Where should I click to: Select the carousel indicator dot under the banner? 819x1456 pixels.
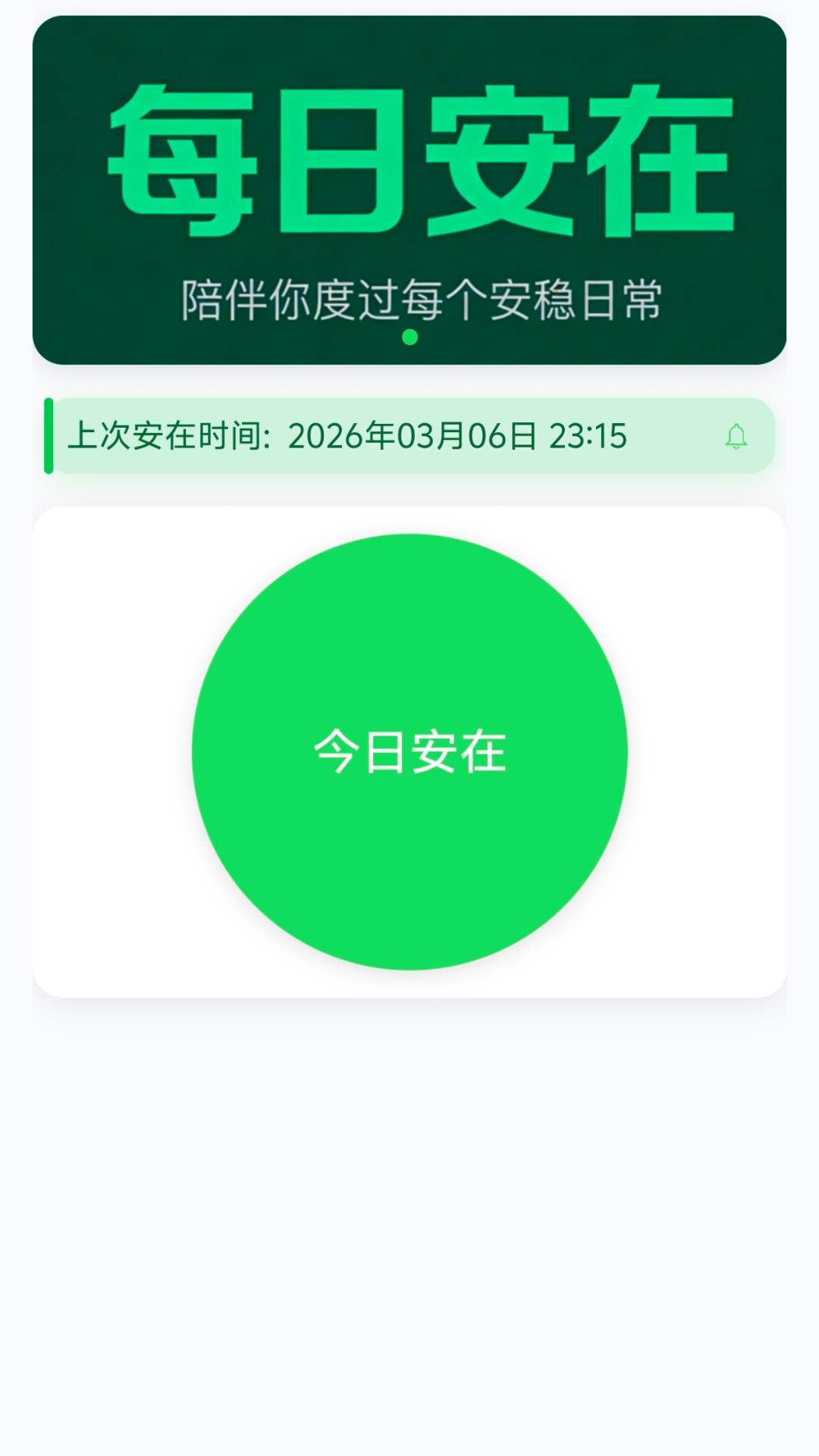click(x=409, y=336)
